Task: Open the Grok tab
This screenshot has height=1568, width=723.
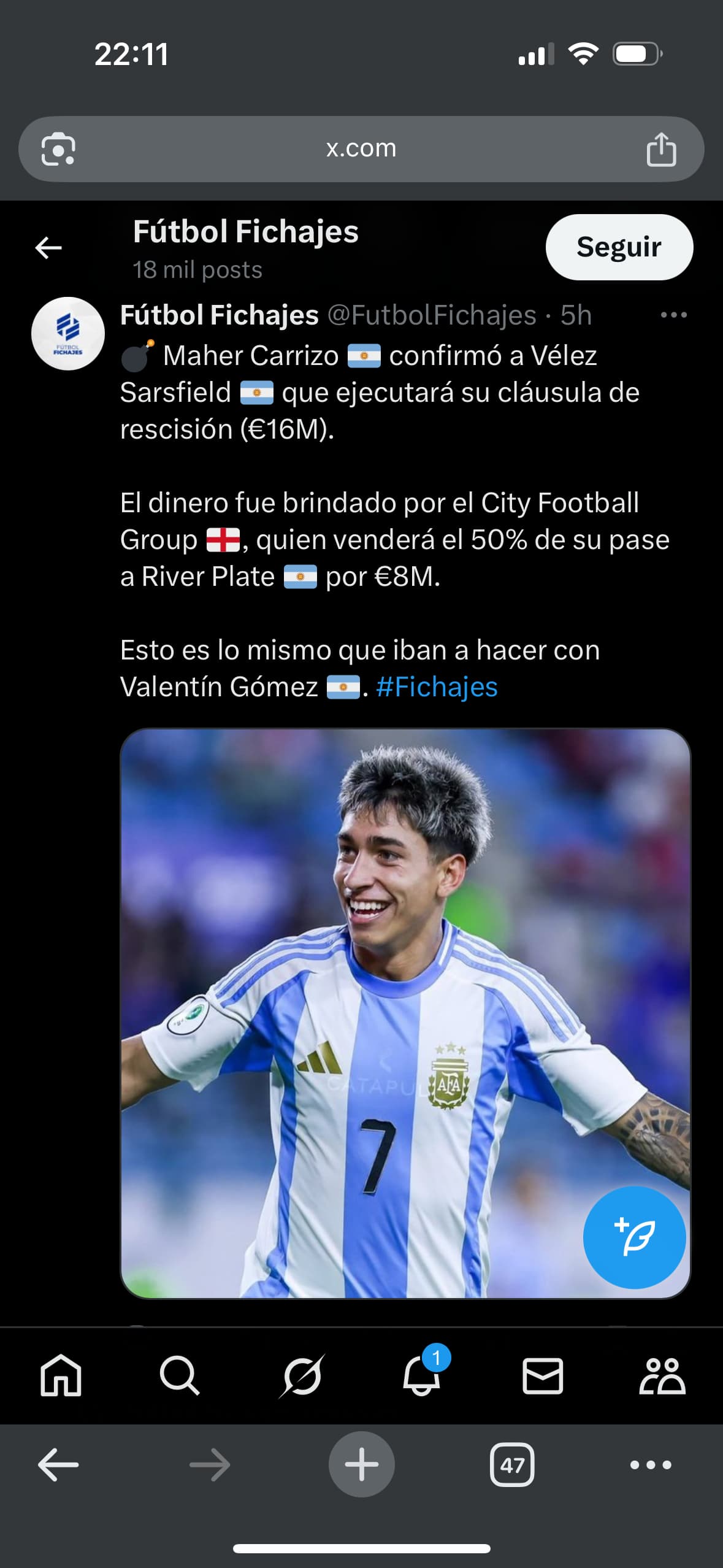Action: click(x=301, y=1376)
